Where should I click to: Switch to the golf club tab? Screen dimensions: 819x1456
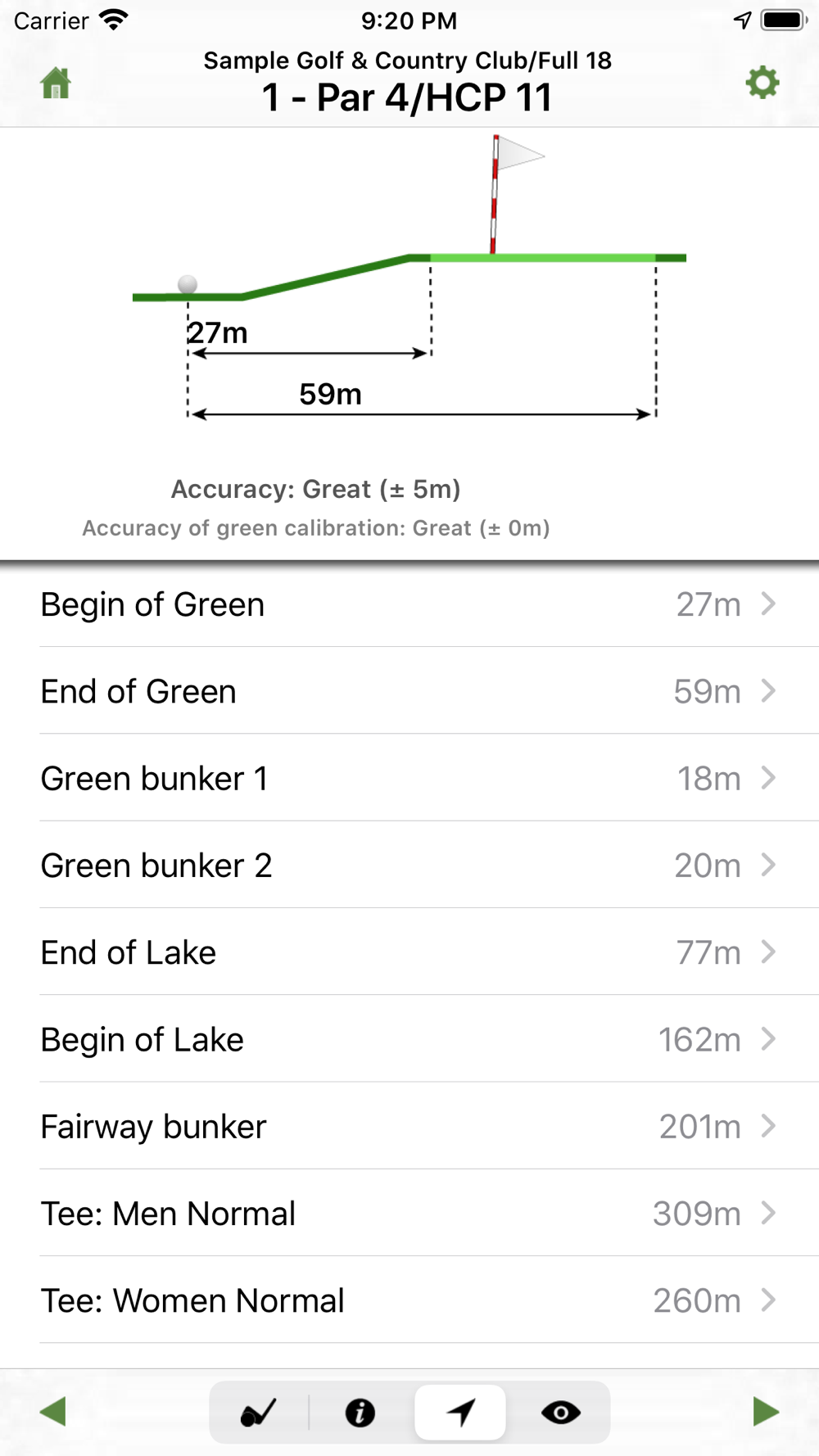(259, 1413)
